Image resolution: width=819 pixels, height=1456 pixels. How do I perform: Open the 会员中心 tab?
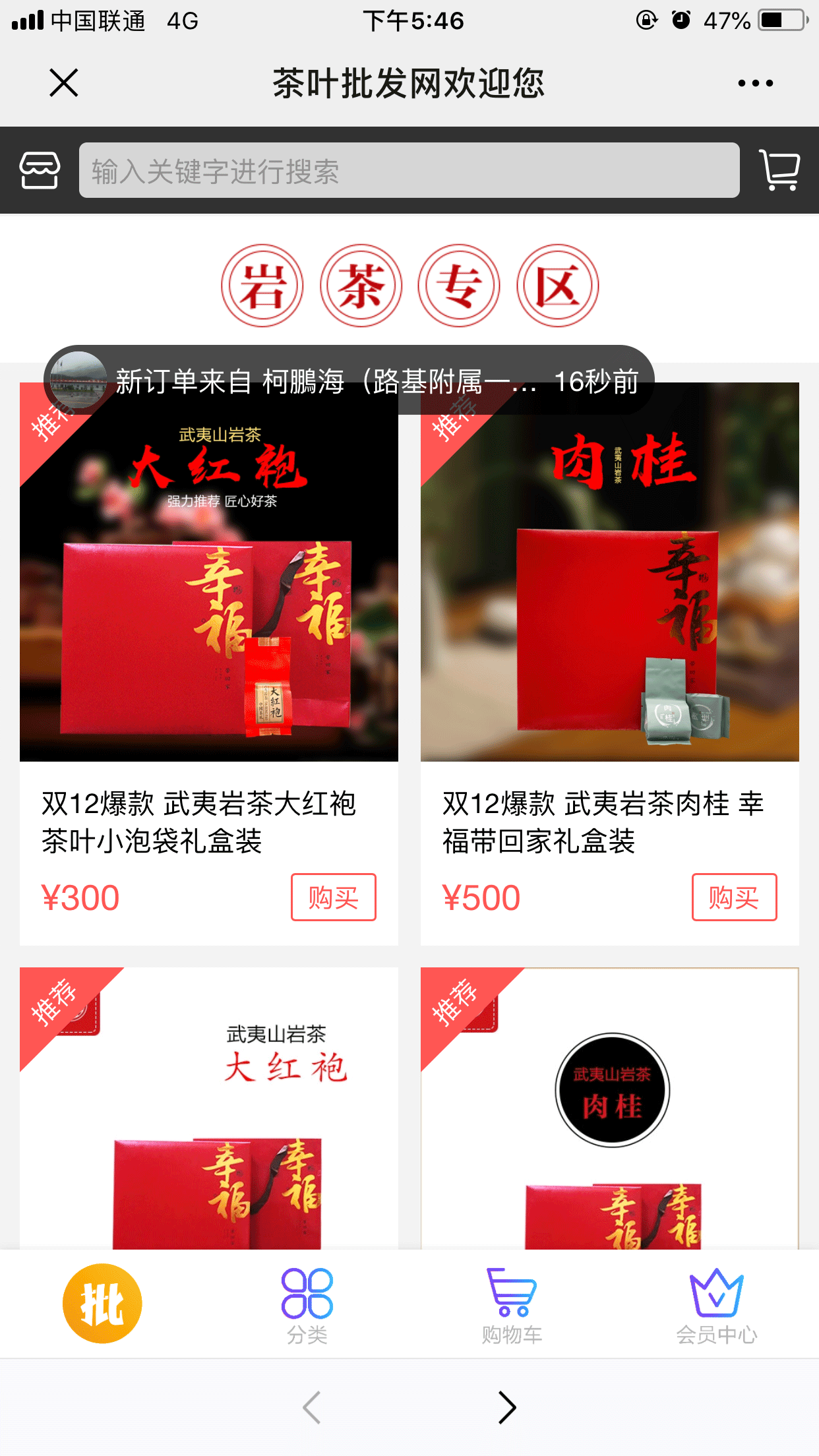click(x=717, y=1305)
